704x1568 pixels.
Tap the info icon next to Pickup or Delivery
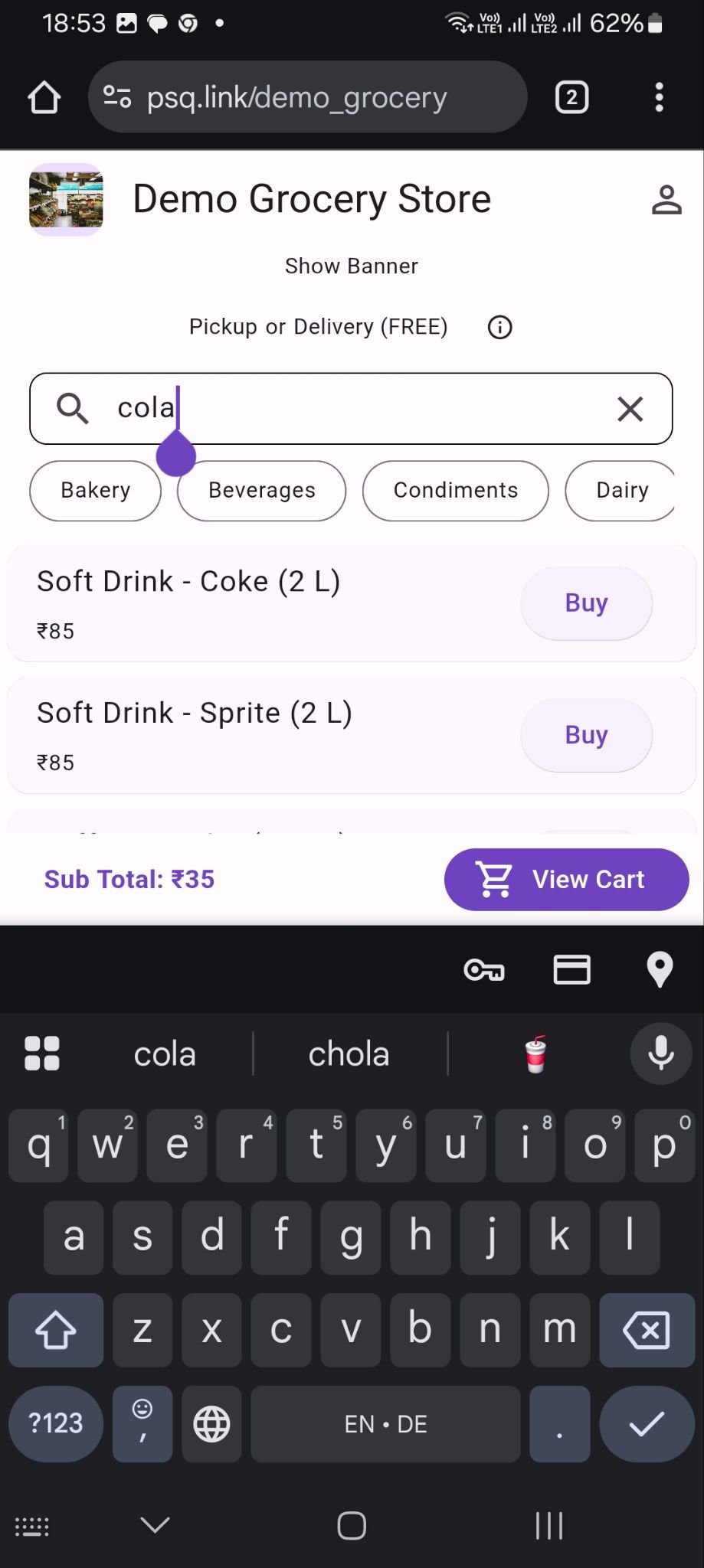point(499,327)
